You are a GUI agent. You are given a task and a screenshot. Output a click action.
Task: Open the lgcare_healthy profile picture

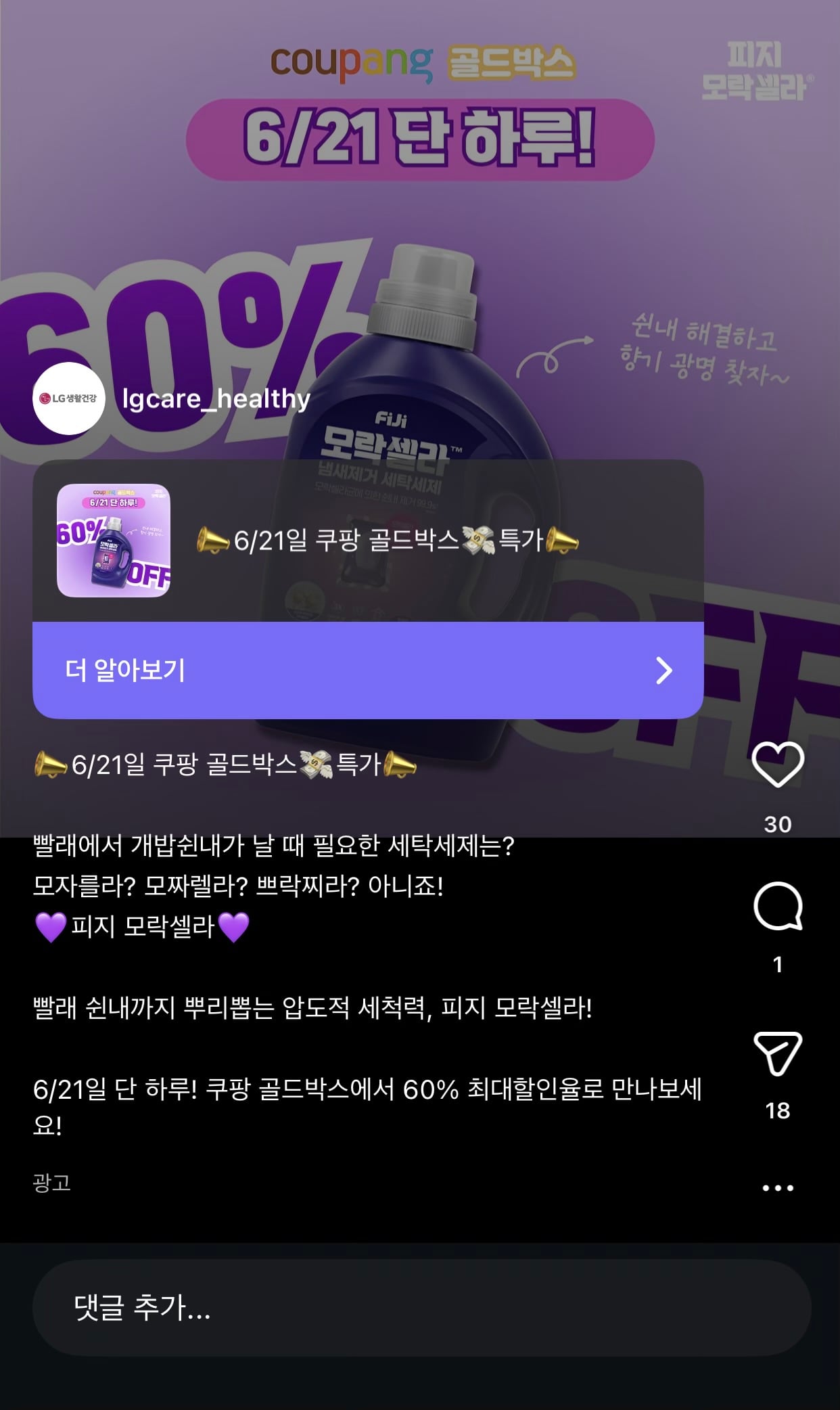point(69,398)
